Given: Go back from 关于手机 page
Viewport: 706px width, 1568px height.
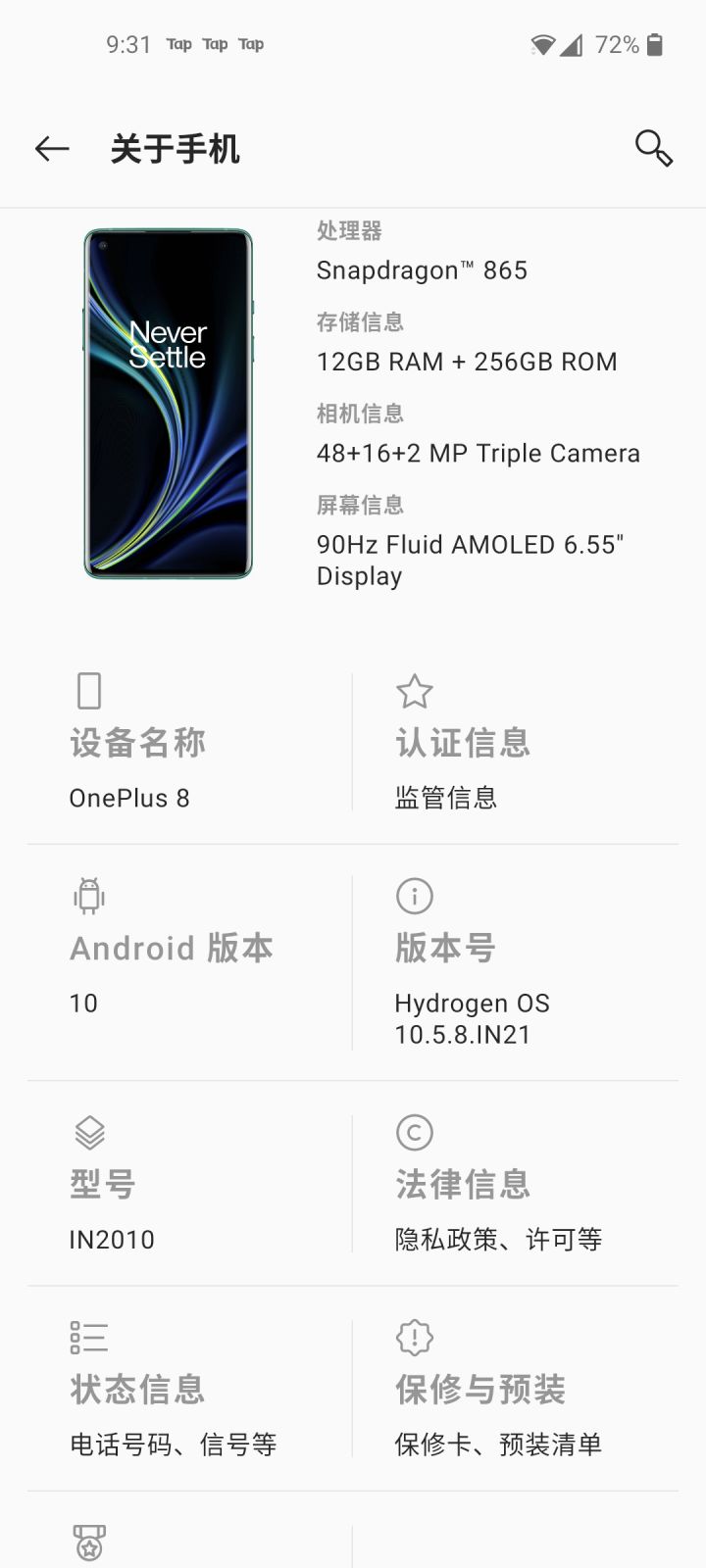Looking at the screenshot, I should click(x=52, y=149).
